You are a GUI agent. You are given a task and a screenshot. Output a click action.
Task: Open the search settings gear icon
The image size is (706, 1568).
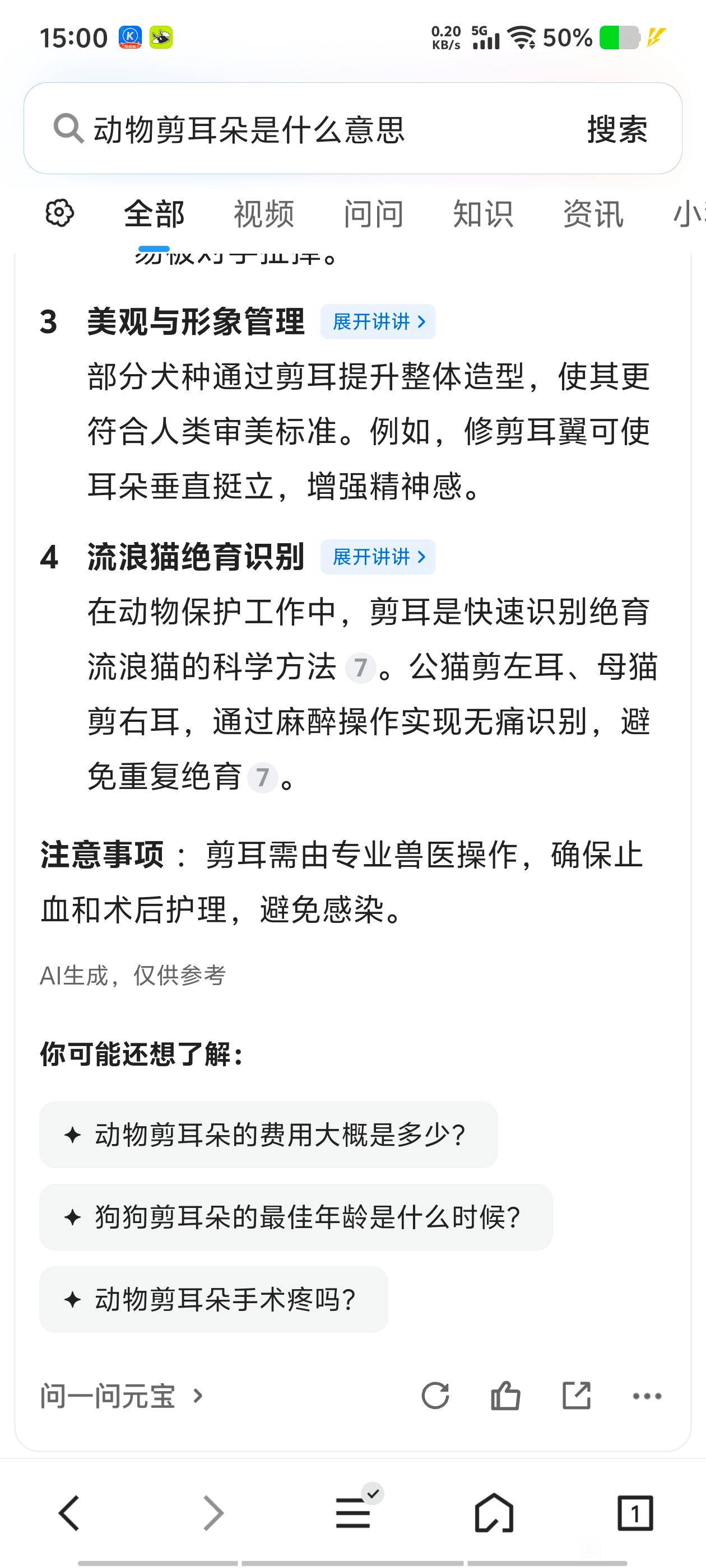[60, 214]
